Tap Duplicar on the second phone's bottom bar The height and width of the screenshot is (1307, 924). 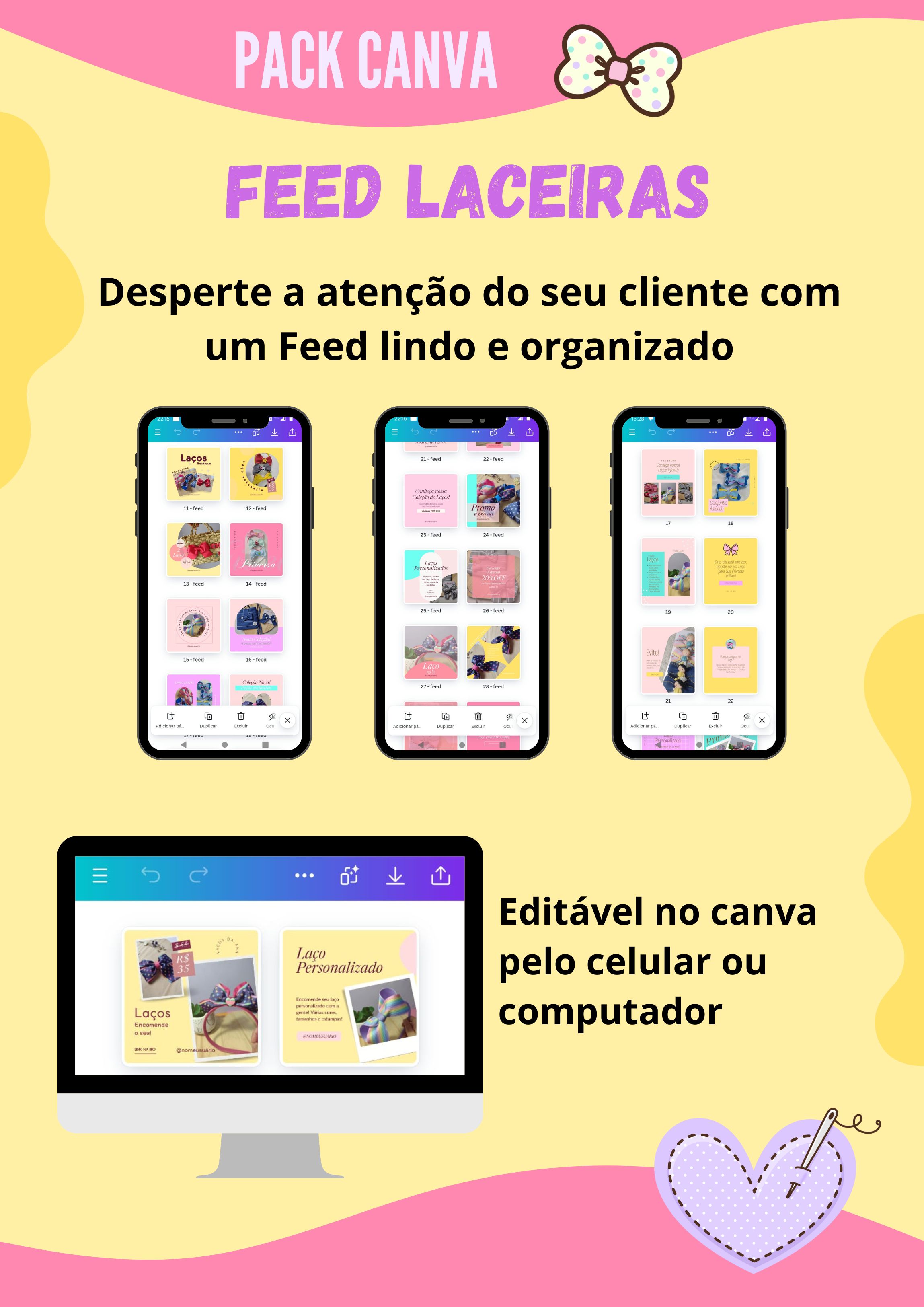(446, 717)
